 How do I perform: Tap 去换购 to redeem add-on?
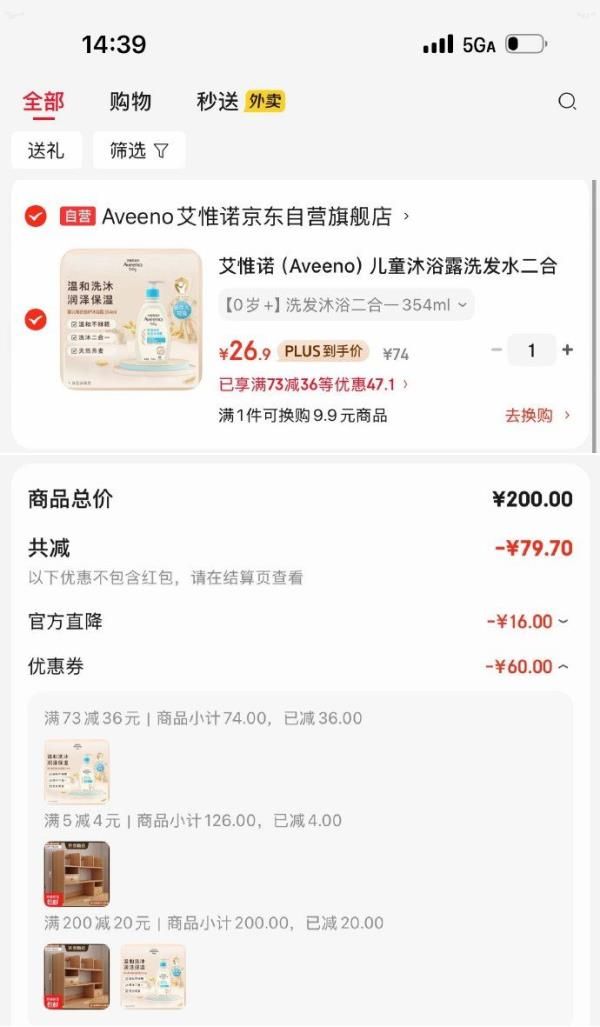click(x=537, y=415)
